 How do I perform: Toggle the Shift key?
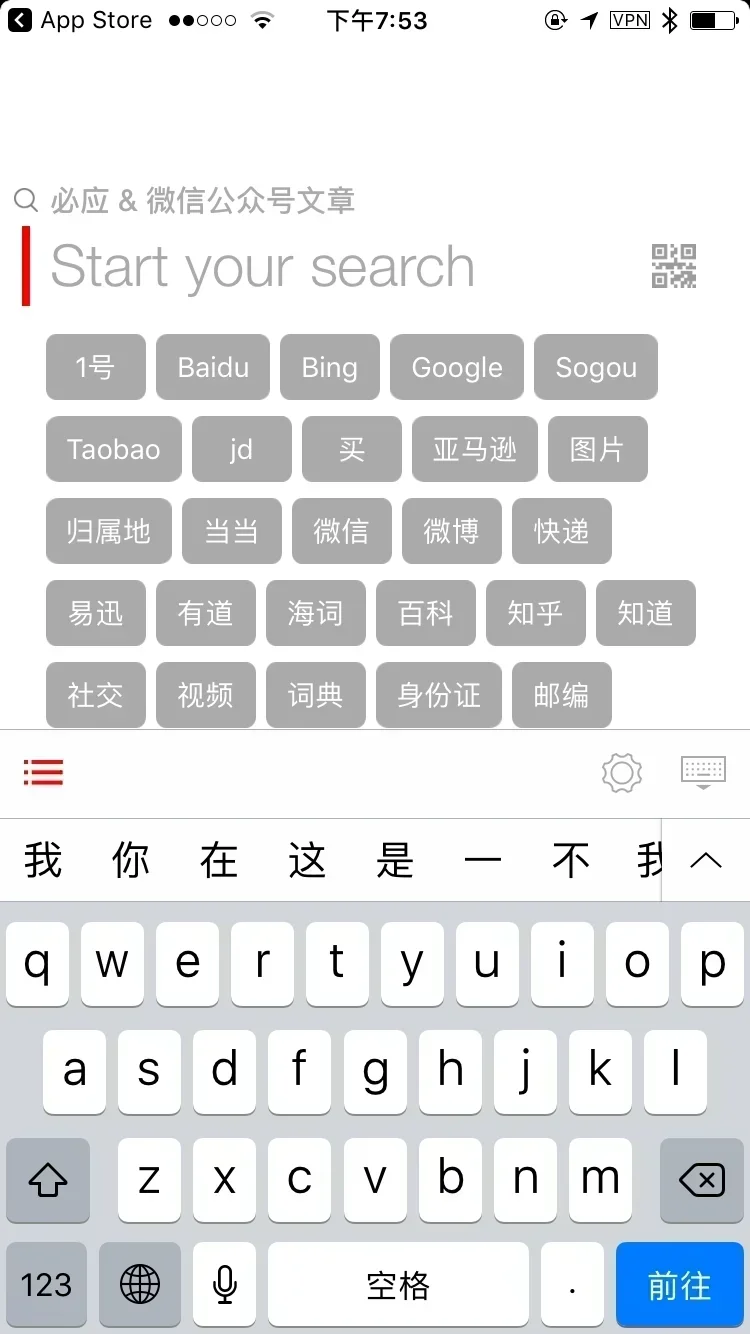click(47, 1181)
